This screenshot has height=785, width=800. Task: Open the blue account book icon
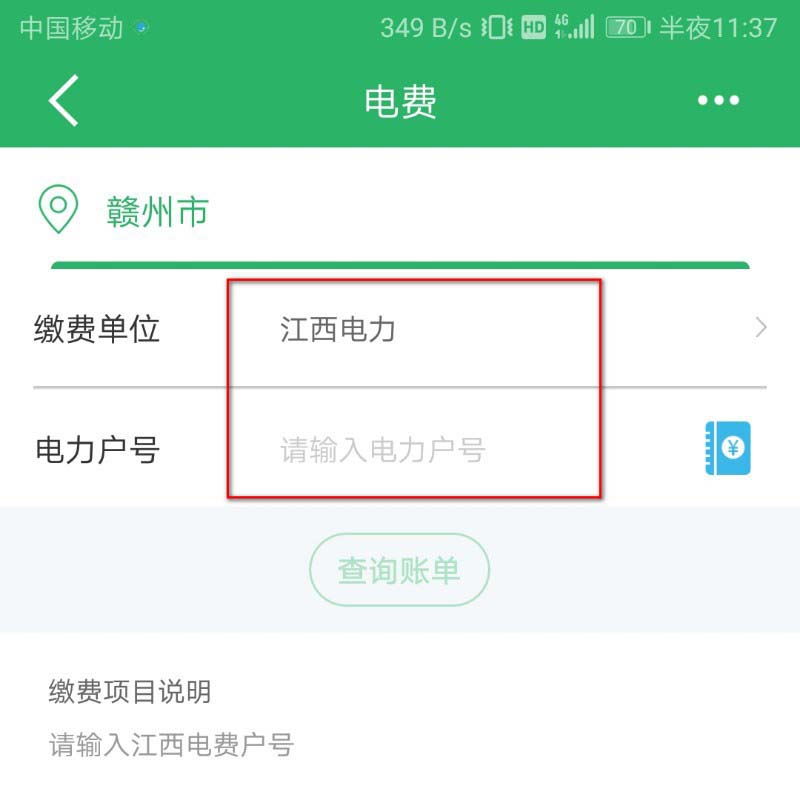727,448
